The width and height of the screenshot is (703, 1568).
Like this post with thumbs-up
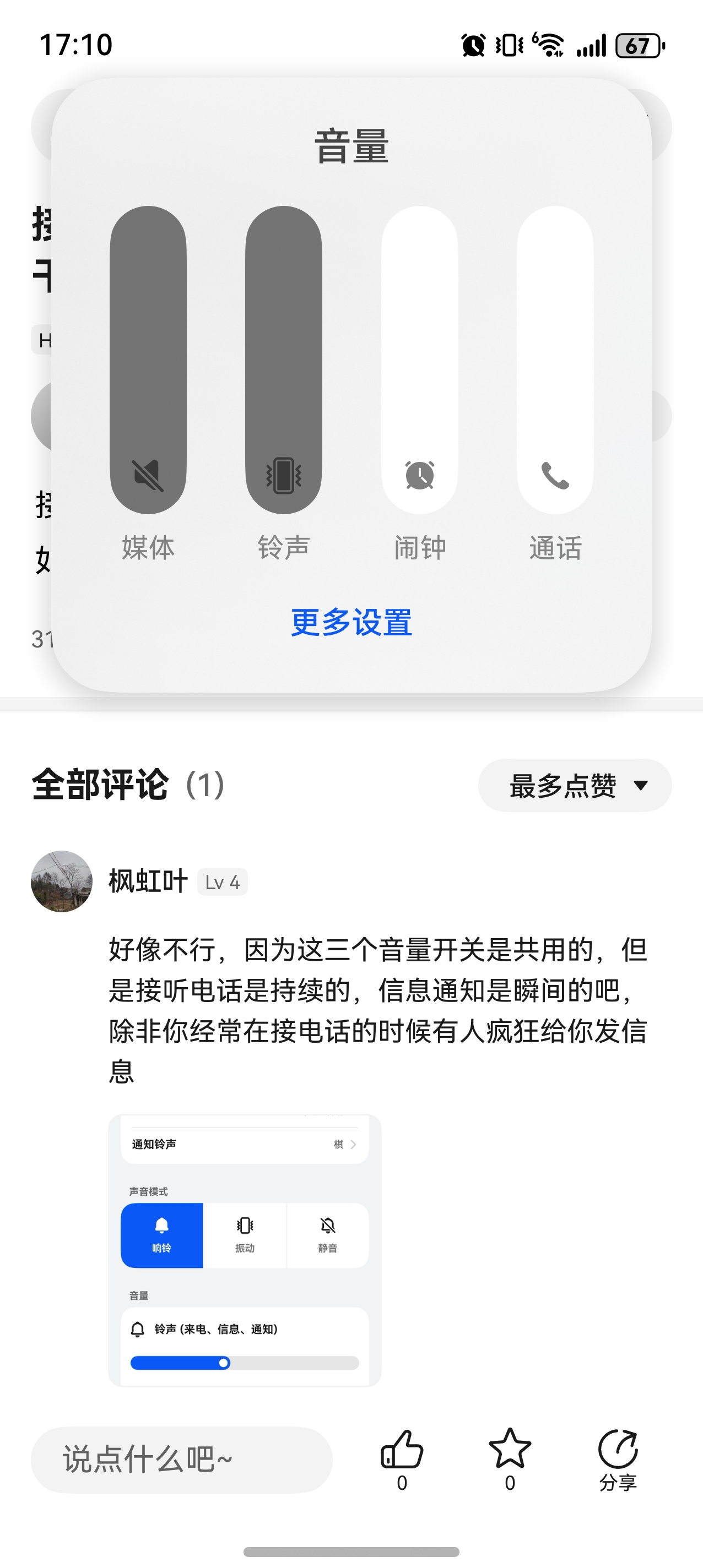click(402, 1451)
